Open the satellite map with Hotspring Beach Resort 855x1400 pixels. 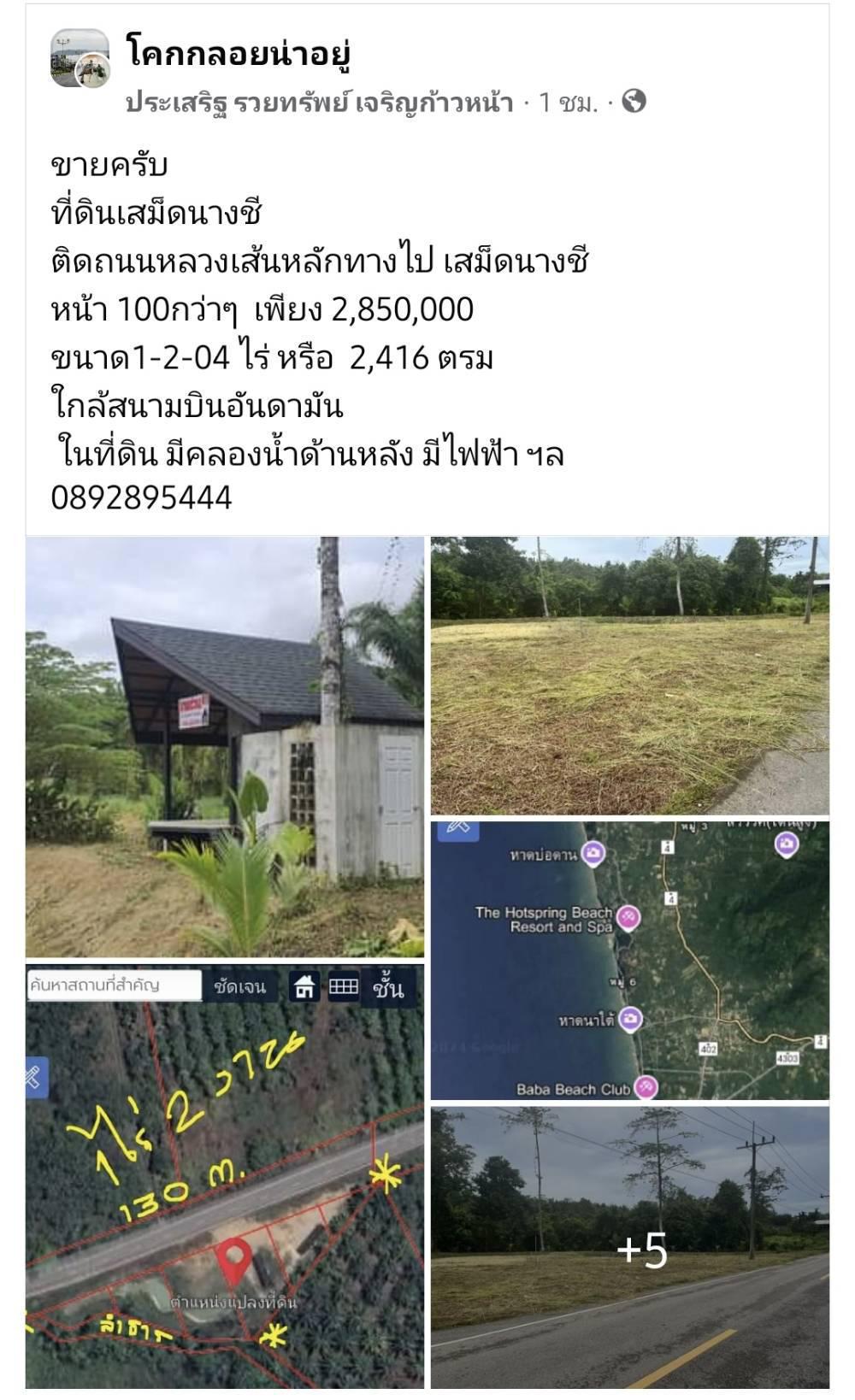click(x=630, y=960)
